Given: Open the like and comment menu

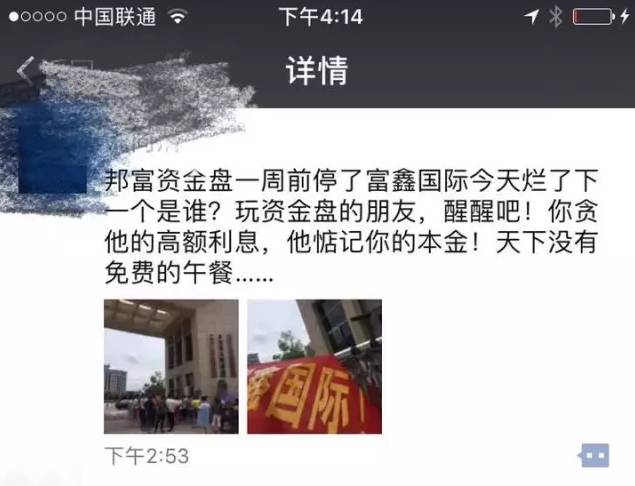Looking at the screenshot, I should point(594,455).
